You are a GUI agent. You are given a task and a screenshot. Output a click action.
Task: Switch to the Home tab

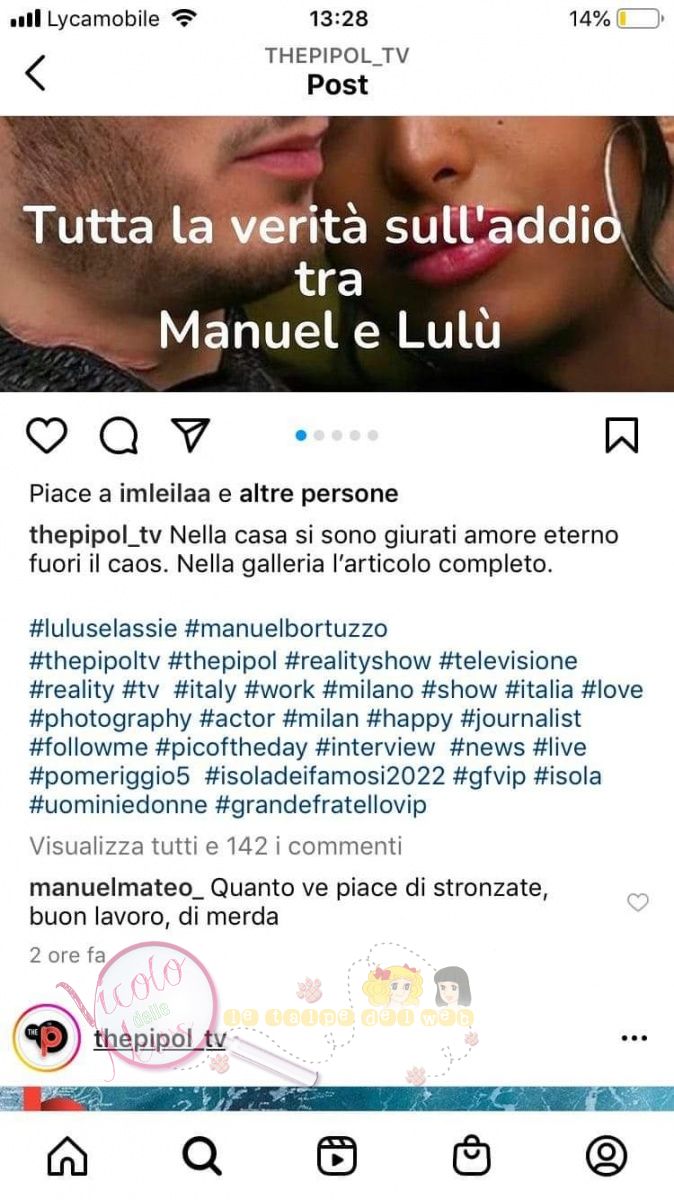(x=68, y=1156)
